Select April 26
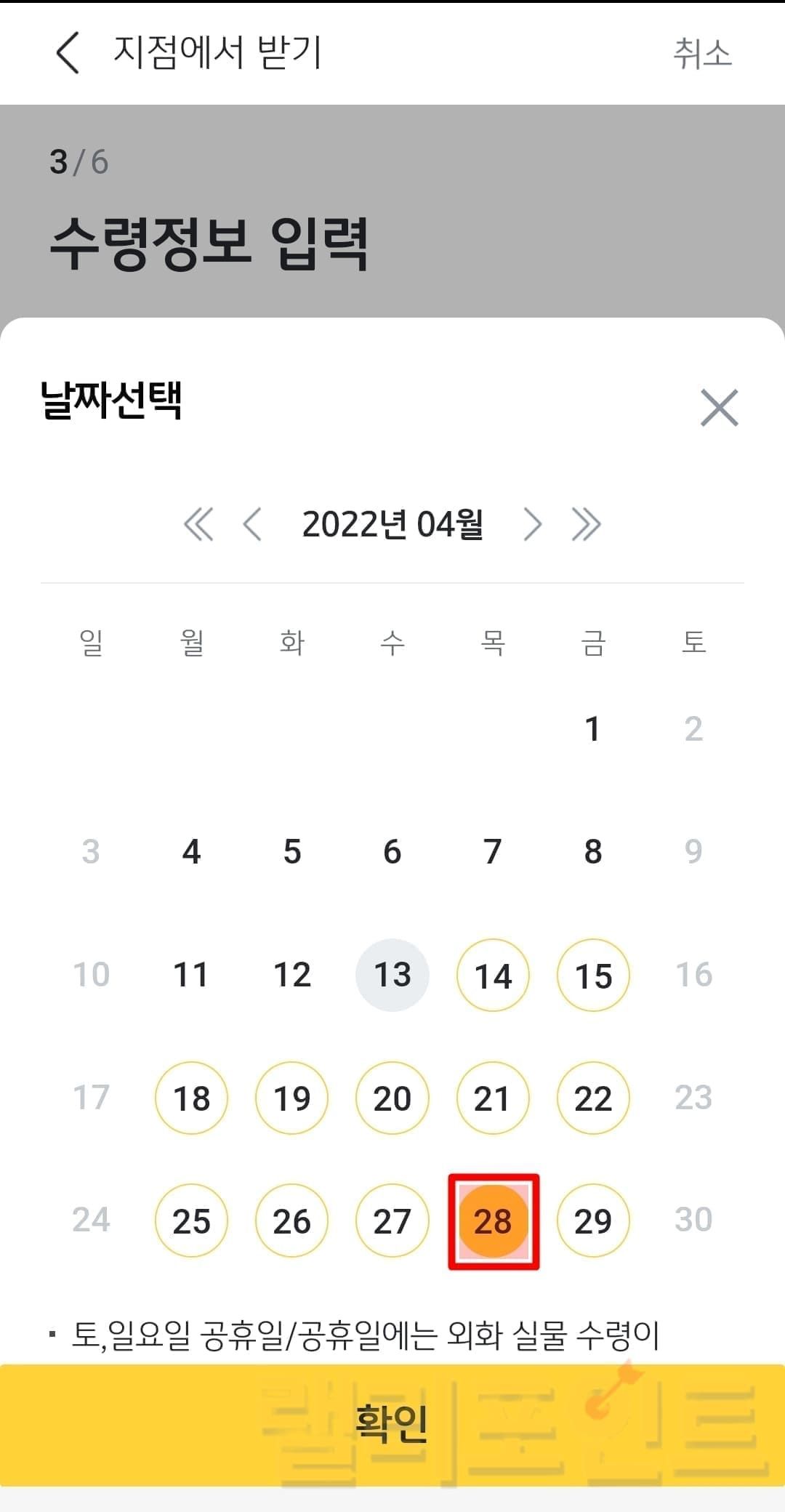Viewport: 785px width, 1512px height. [x=291, y=1221]
